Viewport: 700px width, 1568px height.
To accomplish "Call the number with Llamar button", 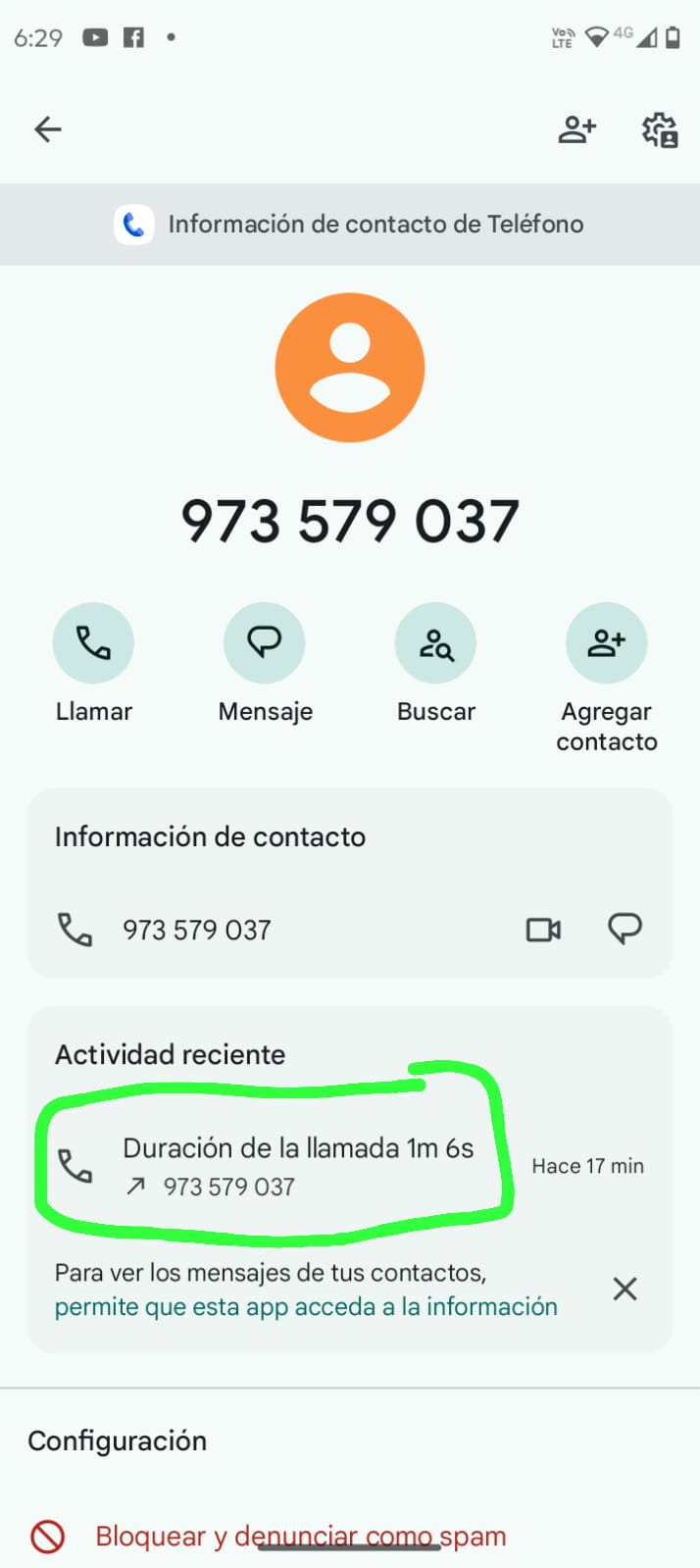I will pos(93,643).
